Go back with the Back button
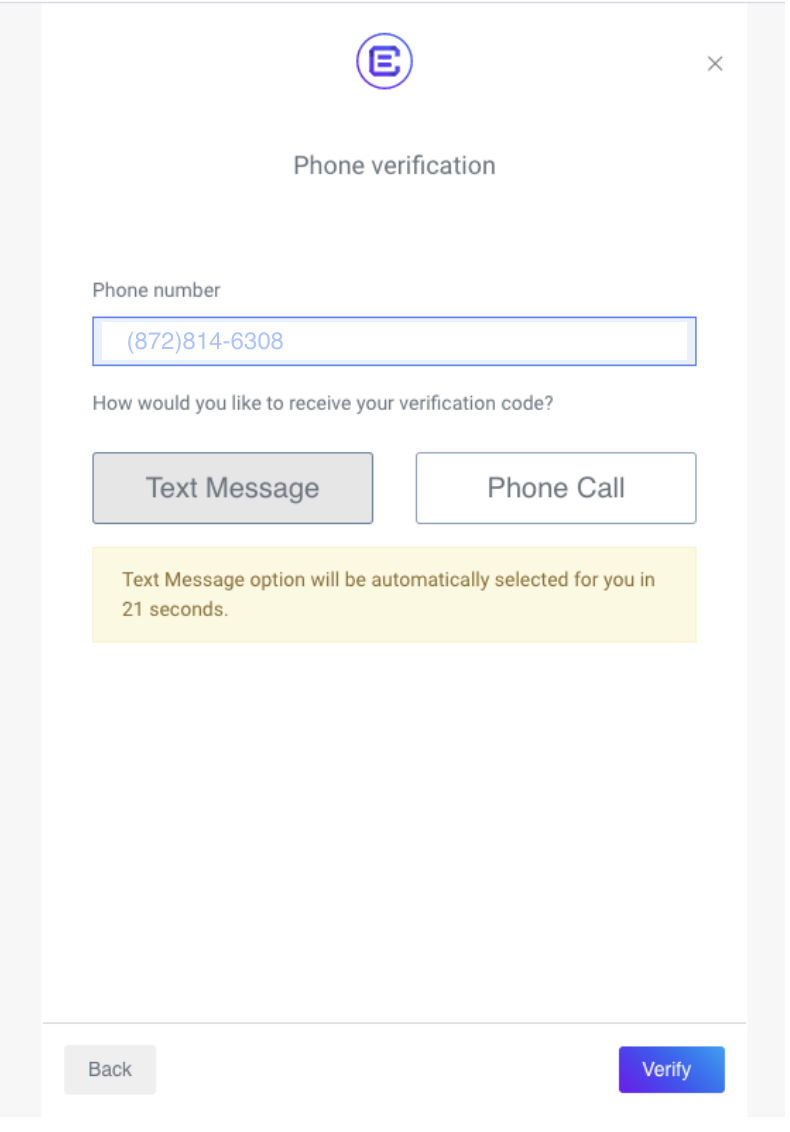The height and width of the screenshot is (1132, 790). point(110,1069)
